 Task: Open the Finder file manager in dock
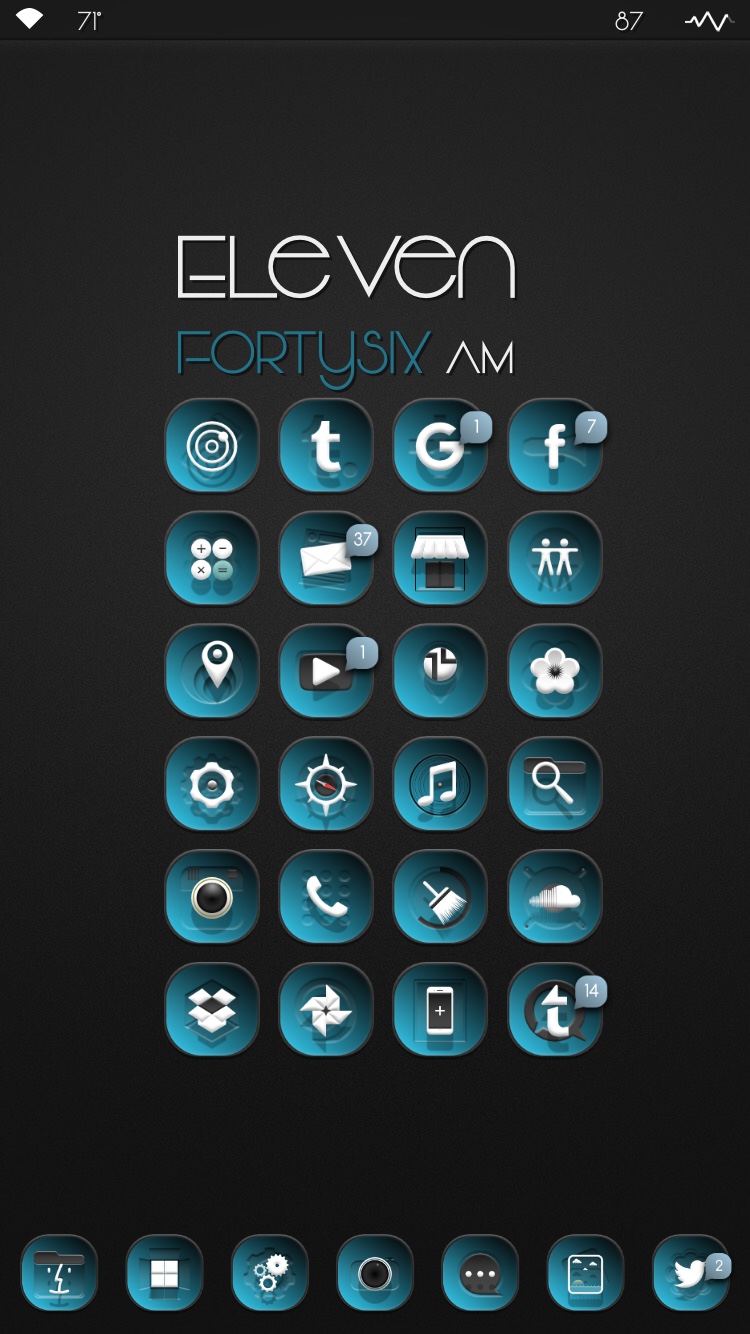pyautogui.click(x=59, y=1273)
